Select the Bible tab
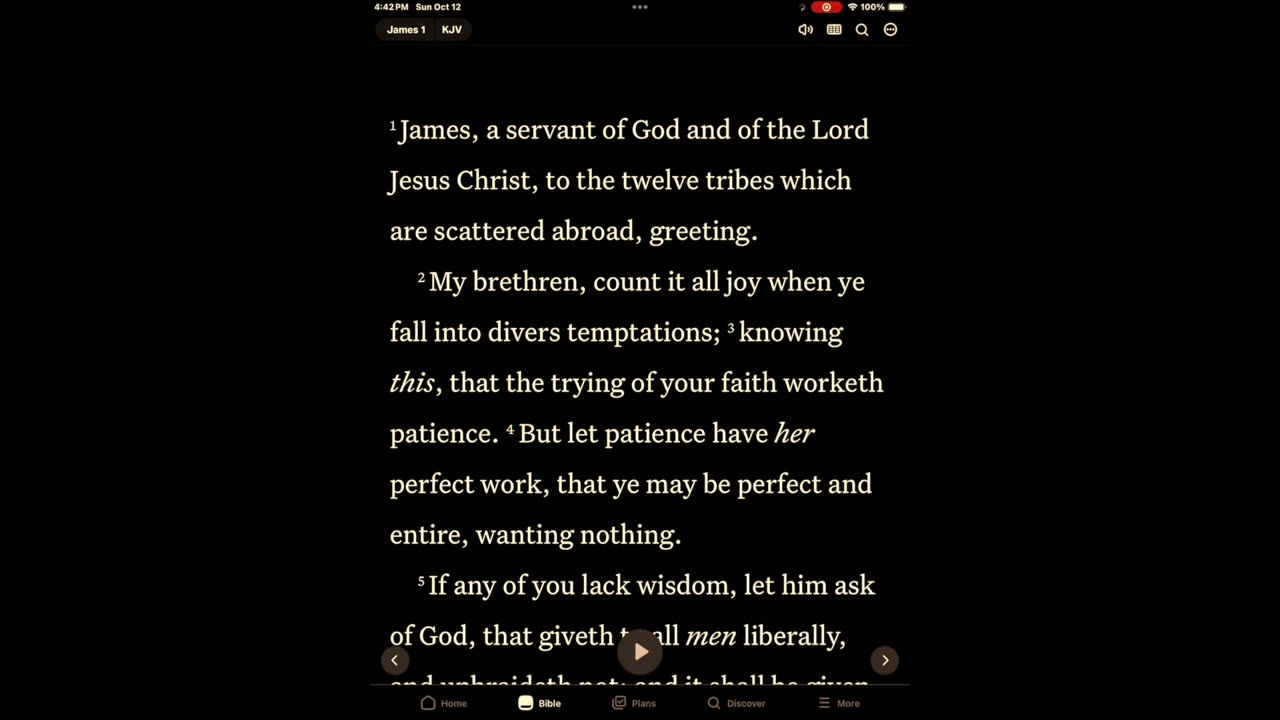The height and width of the screenshot is (720, 1280). pos(539,703)
